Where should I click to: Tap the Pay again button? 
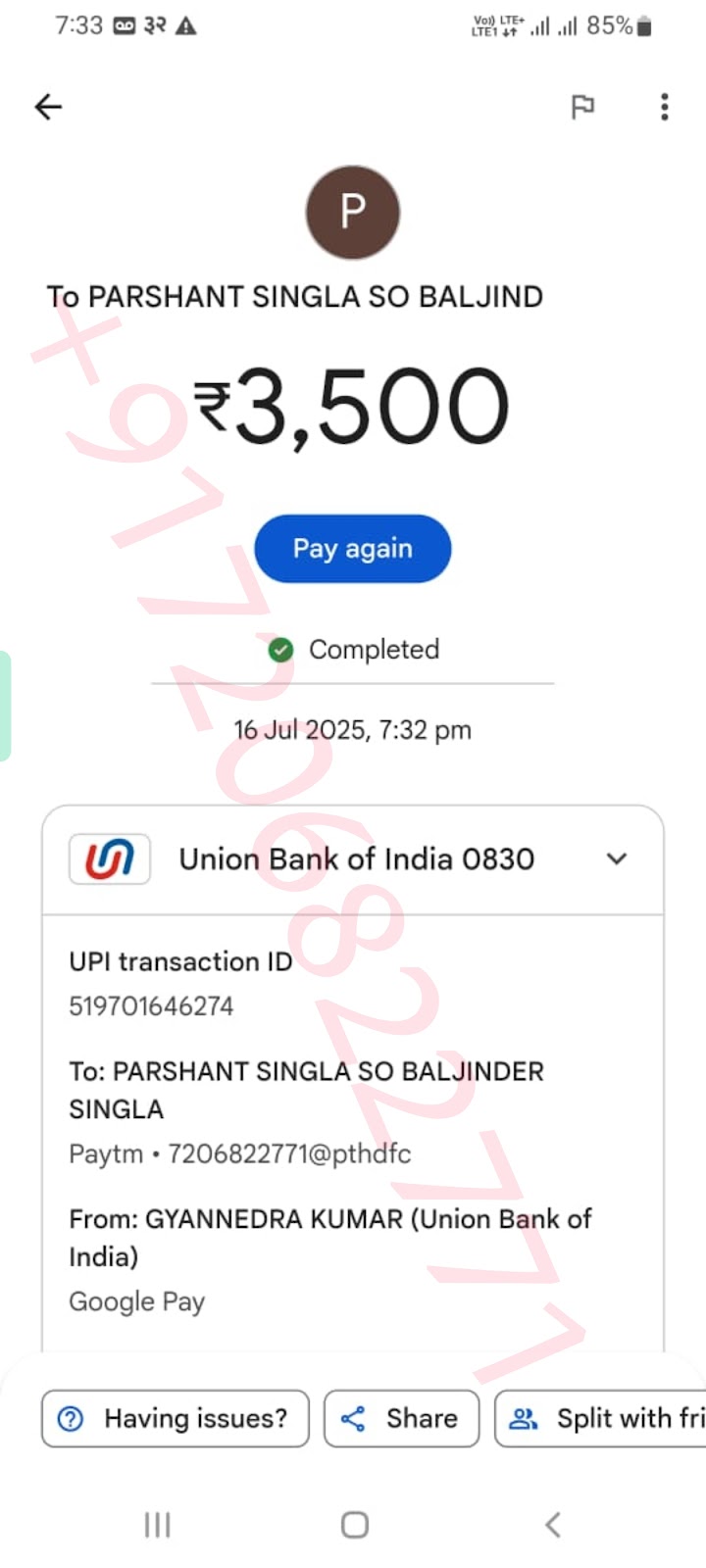coord(353,549)
